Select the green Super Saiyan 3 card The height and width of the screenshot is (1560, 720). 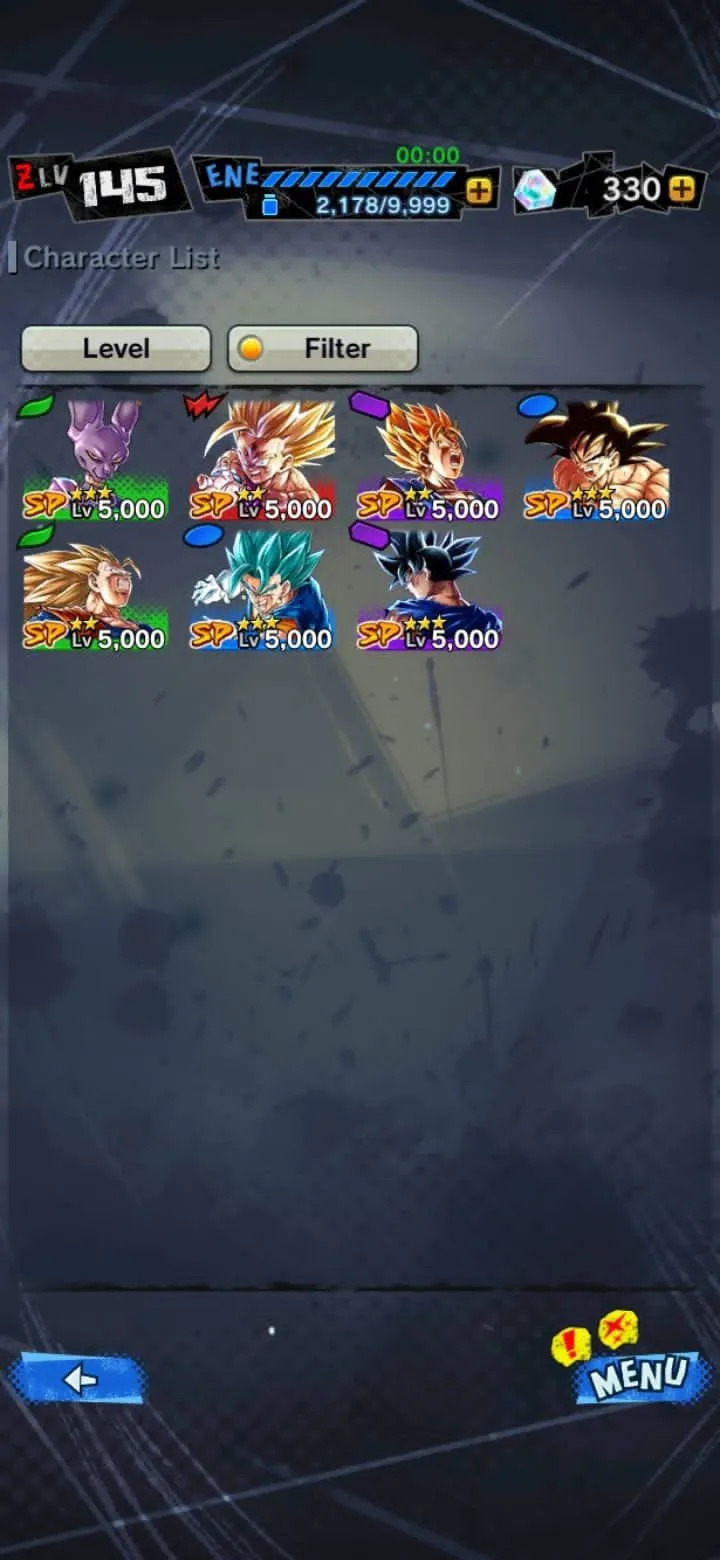click(x=96, y=590)
